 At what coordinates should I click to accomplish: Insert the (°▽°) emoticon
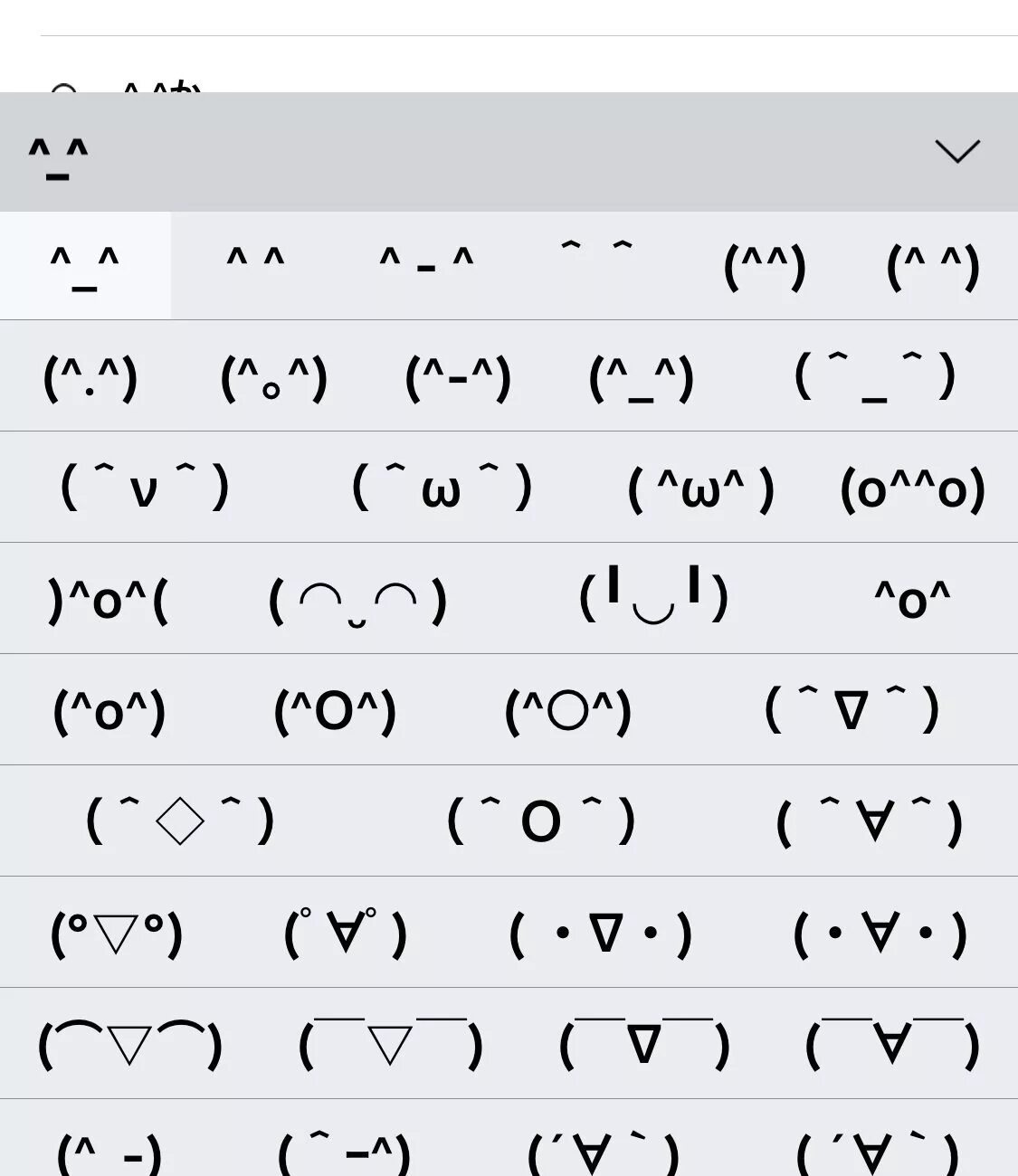117,933
